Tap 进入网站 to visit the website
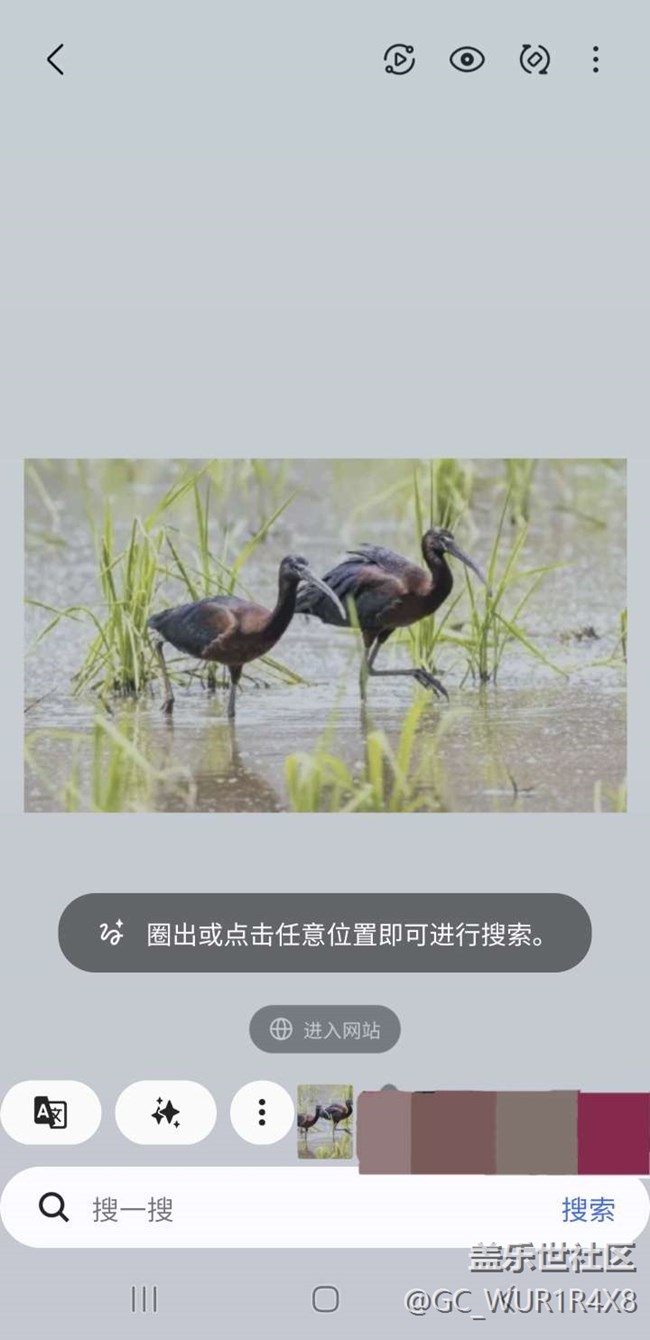The height and width of the screenshot is (1340, 650). pyautogui.click(x=325, y=1029)
